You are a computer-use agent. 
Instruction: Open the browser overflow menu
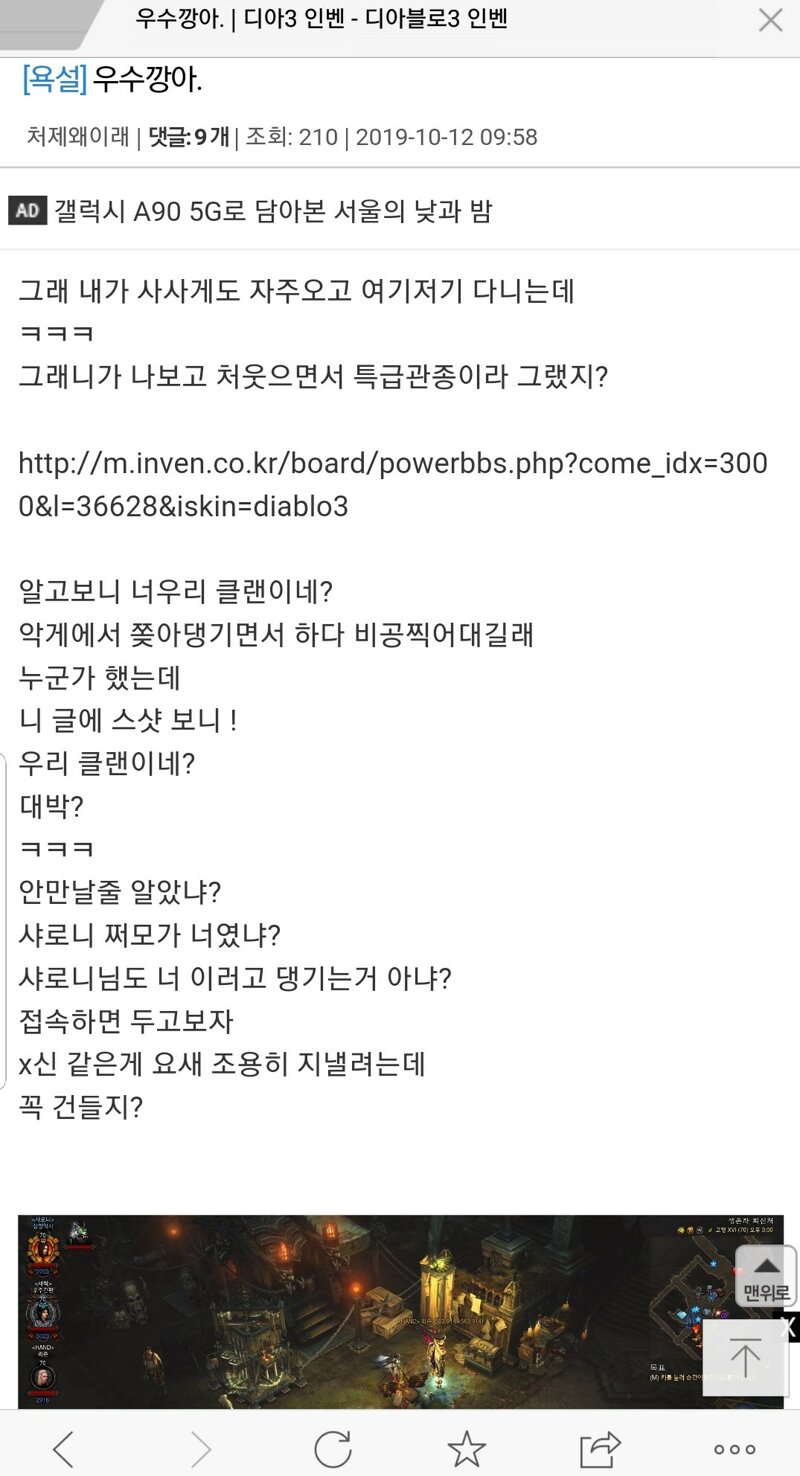(735, 1448)
